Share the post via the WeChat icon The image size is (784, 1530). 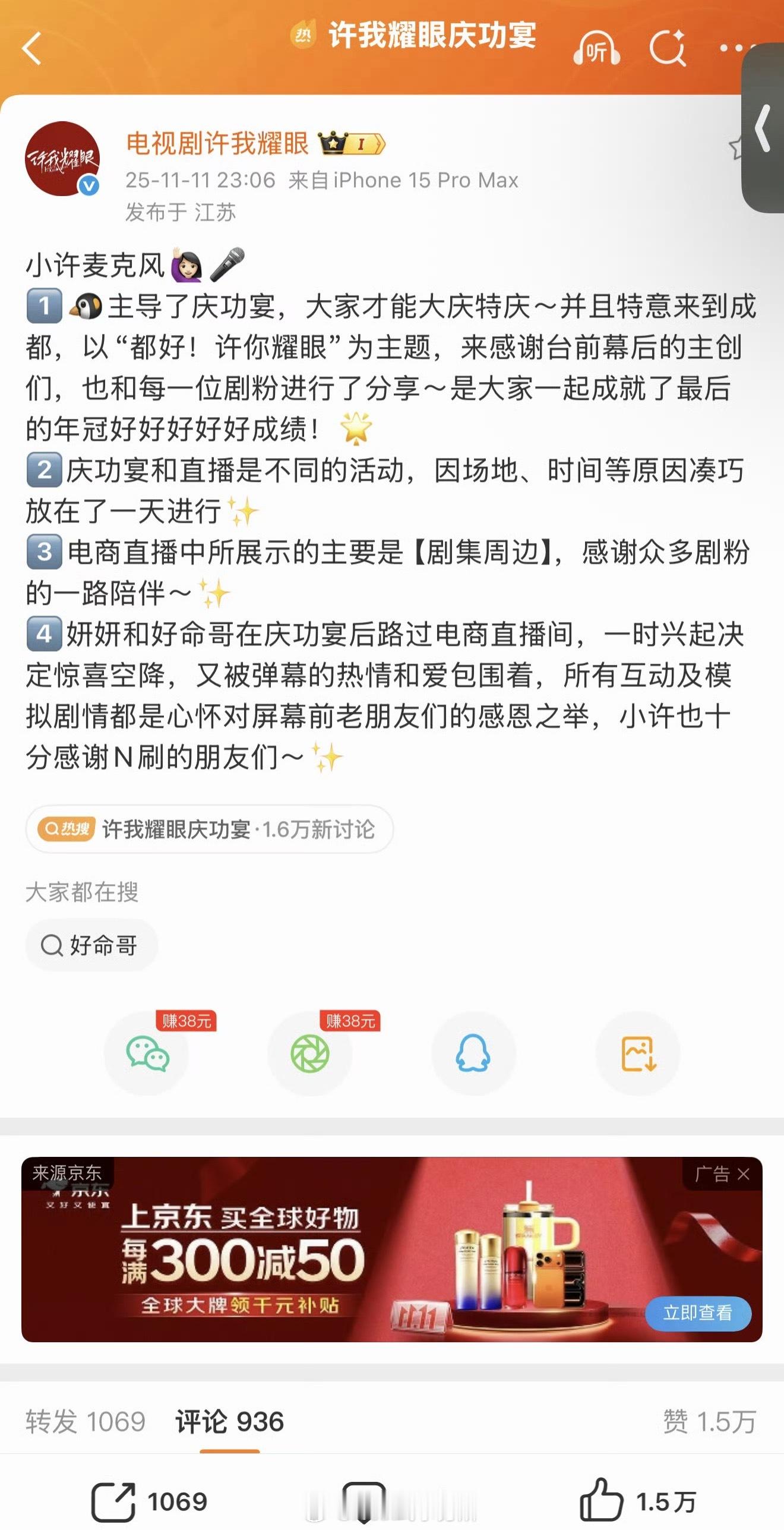click(x=146, y=1052)
